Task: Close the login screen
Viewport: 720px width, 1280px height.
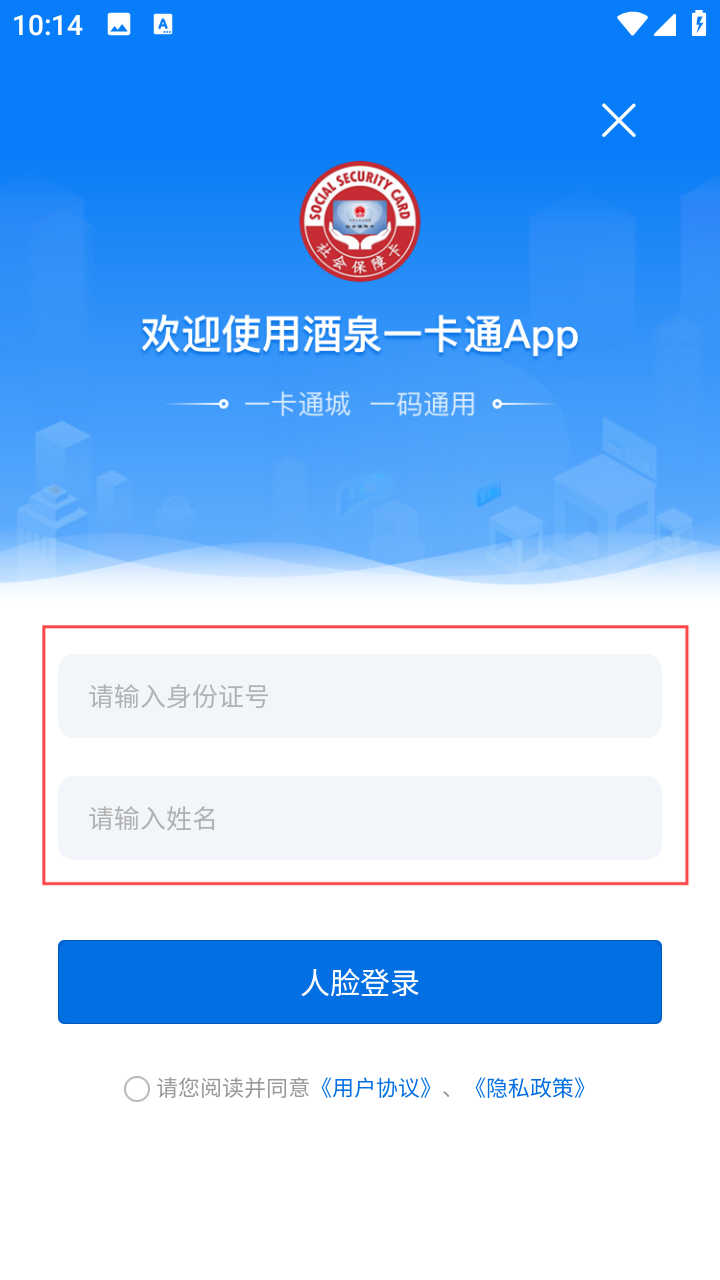Action: tap(618, 121)
